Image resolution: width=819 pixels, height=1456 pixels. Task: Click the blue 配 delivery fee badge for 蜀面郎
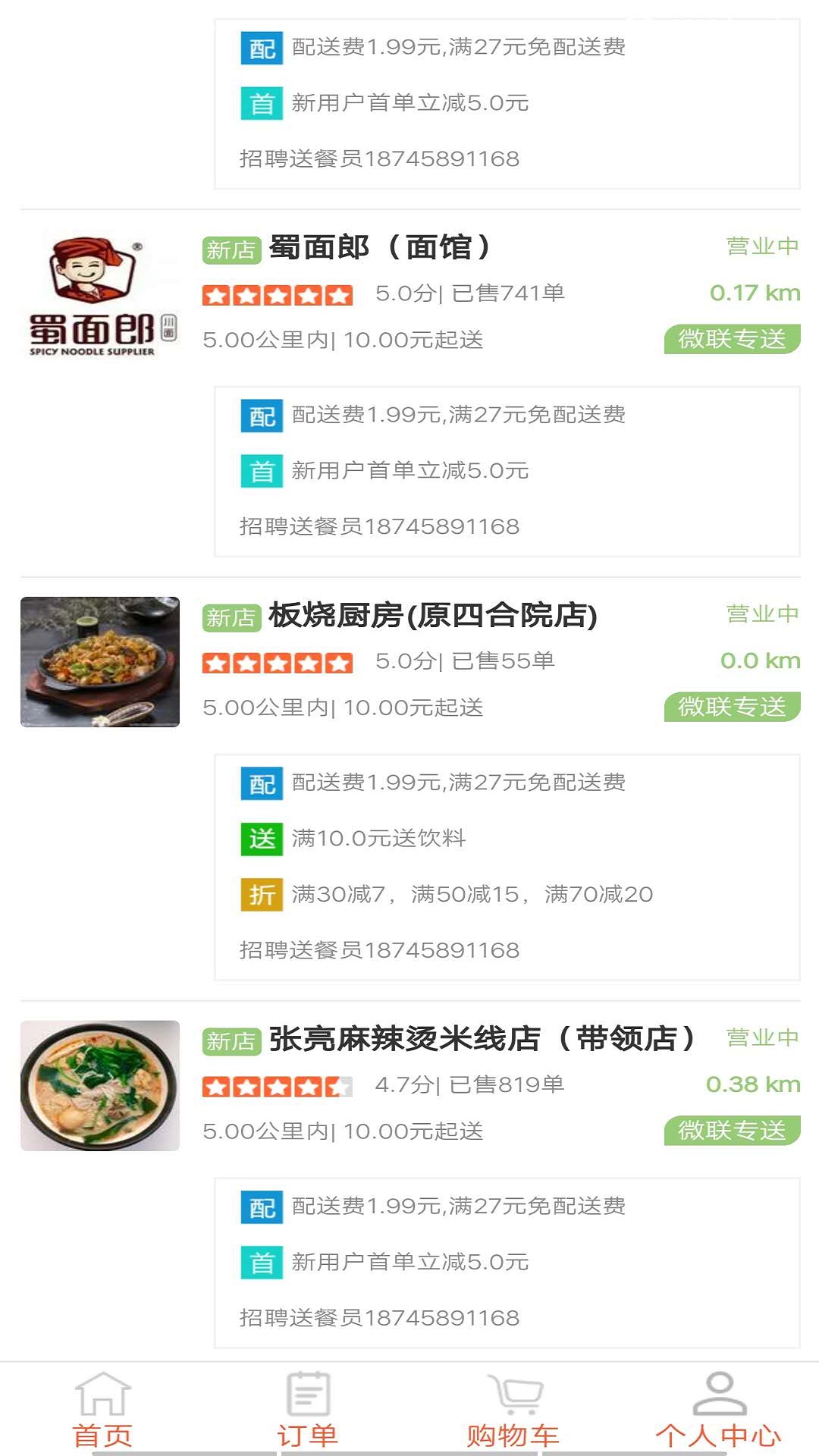261,416
